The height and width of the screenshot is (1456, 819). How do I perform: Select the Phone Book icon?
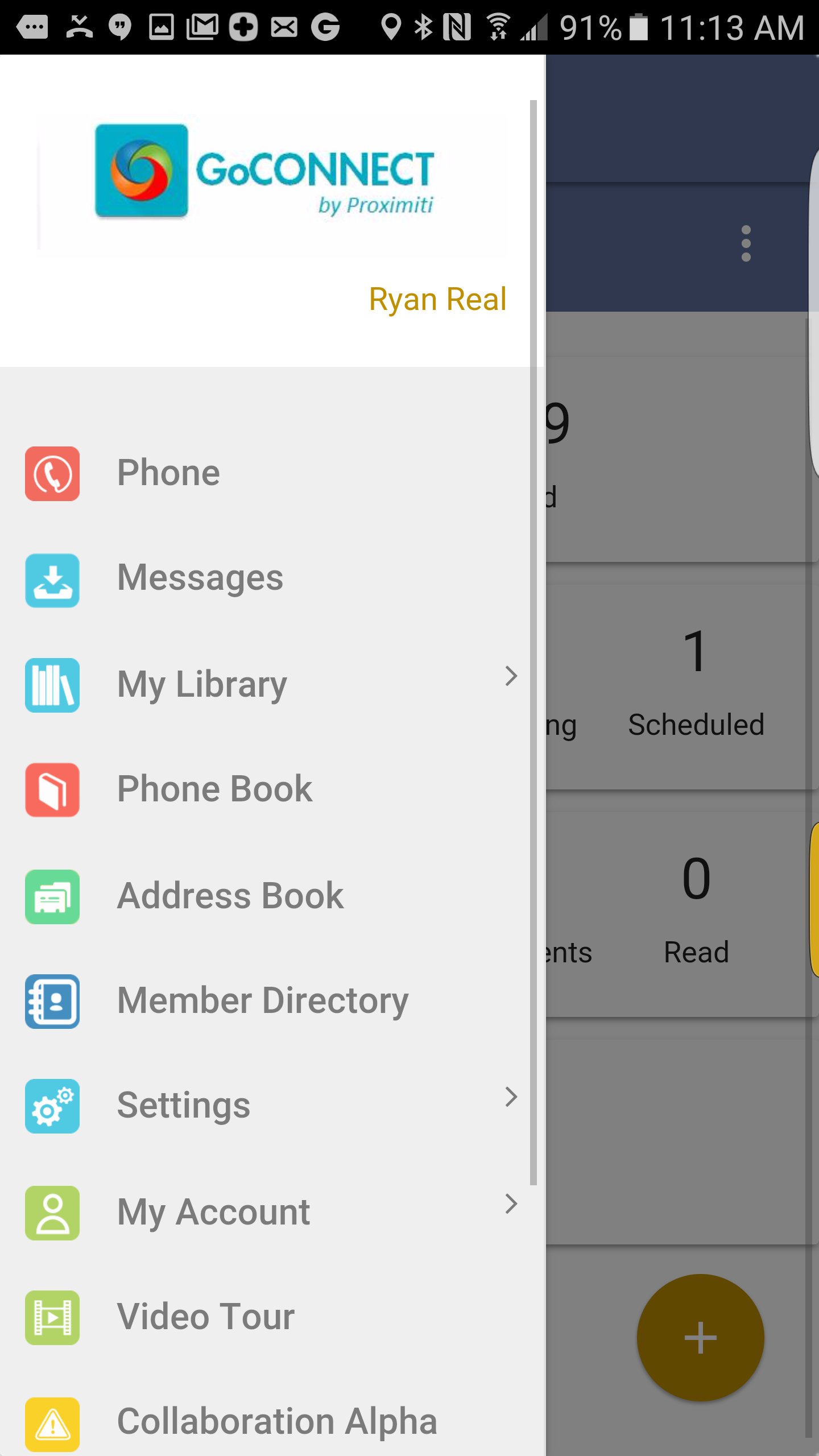pyautogui.click(x=52, y=791)
